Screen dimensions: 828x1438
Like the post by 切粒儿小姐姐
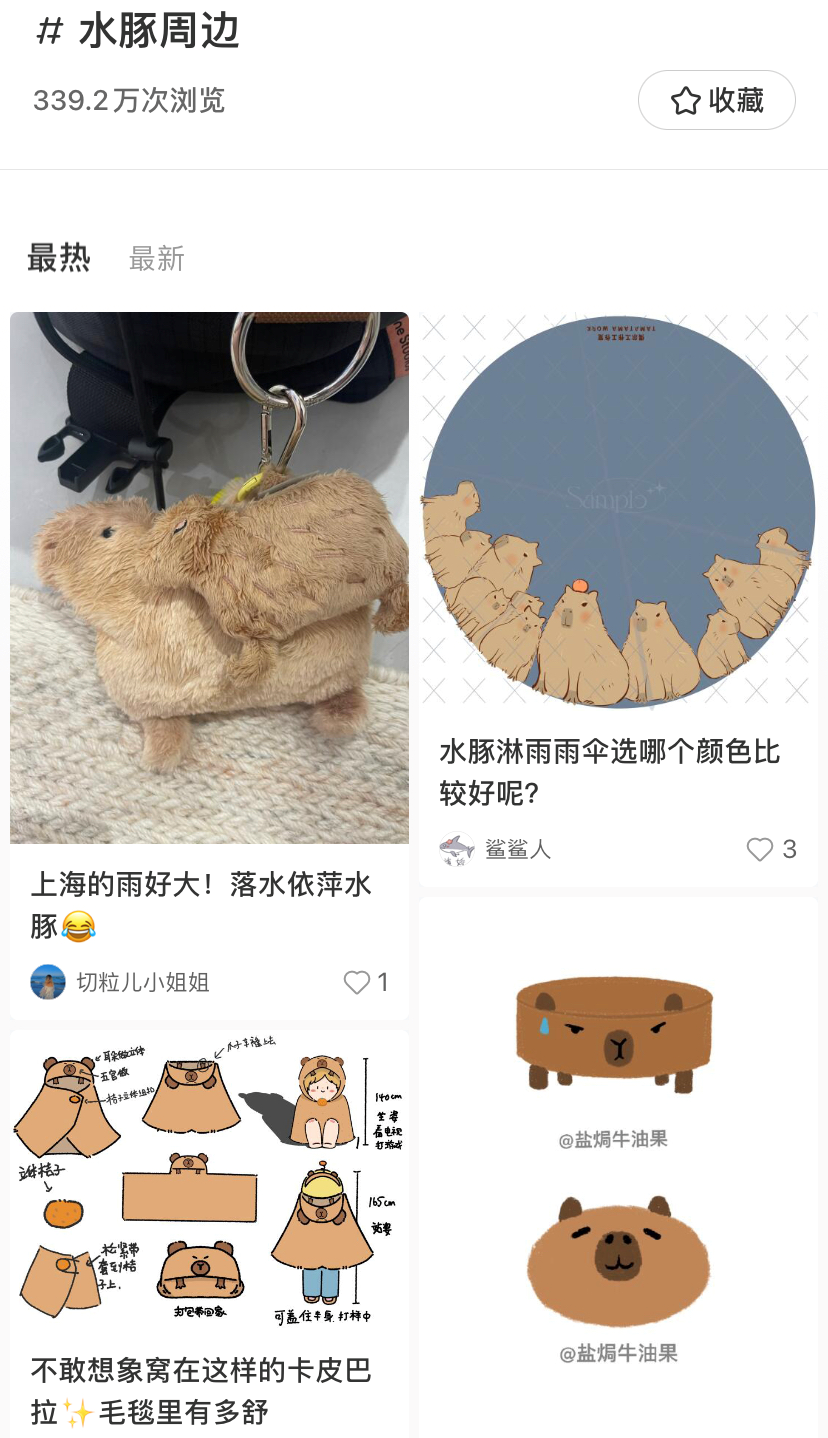pyautogui.click(x=357, y=982)
